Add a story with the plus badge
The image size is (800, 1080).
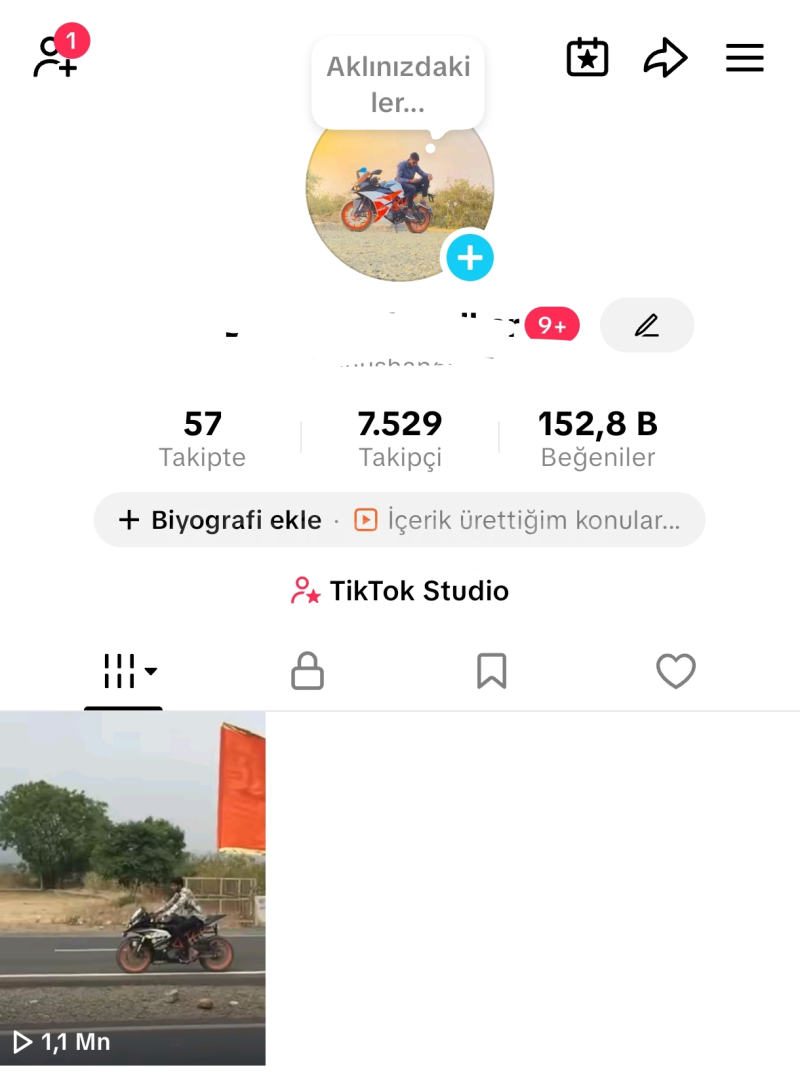pyautogui.click(x=469, y=259)
